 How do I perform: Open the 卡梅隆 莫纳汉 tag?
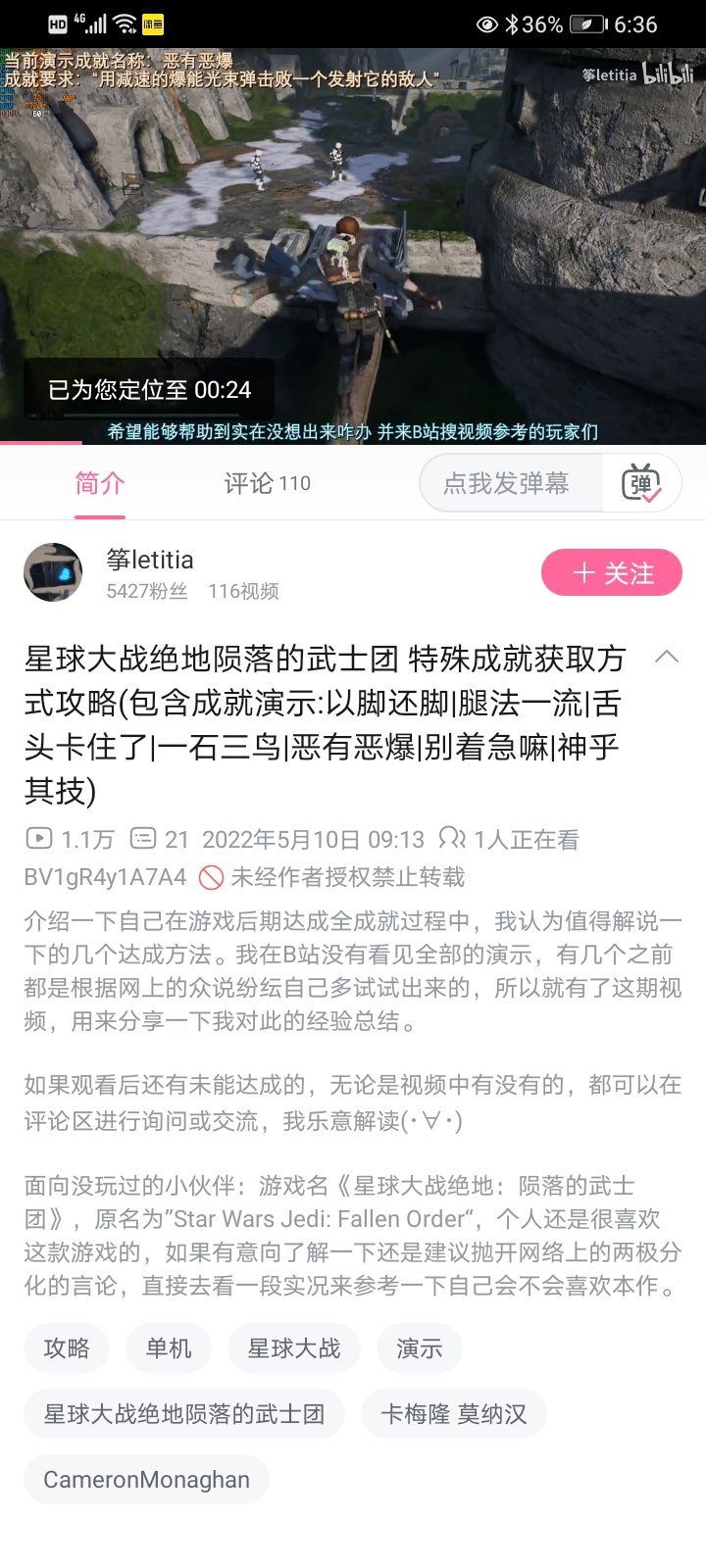click(454, 1414)
